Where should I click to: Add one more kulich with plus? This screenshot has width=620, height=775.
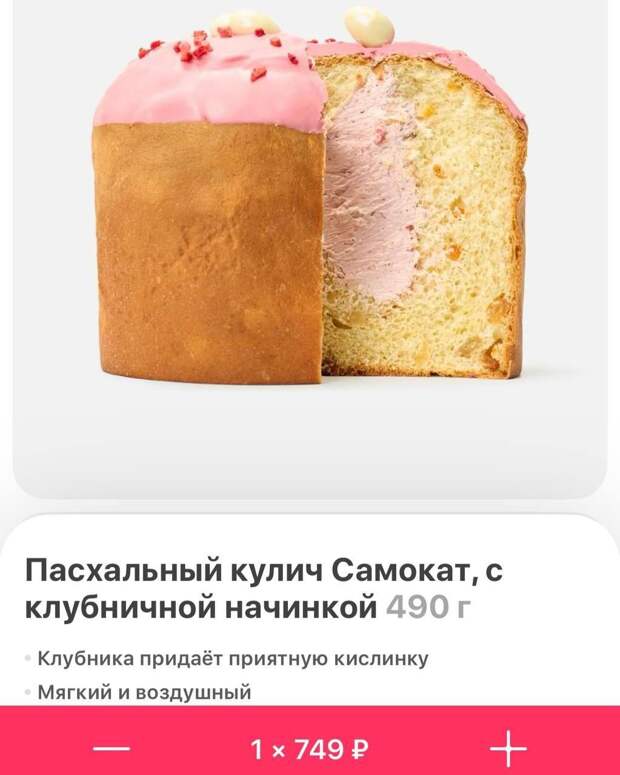(x=508, y=747)
